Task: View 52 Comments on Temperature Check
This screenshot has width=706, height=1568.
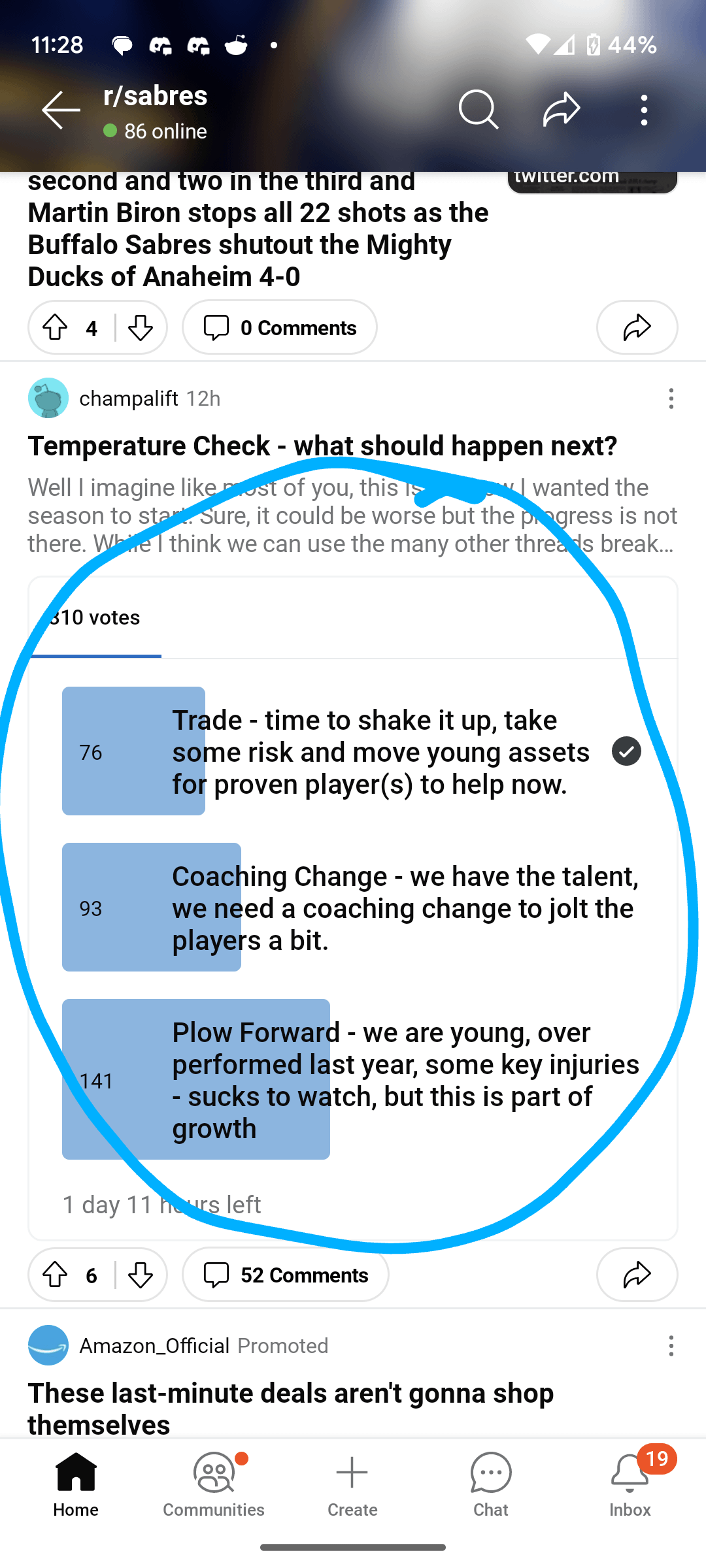Action: point(286,1275)
